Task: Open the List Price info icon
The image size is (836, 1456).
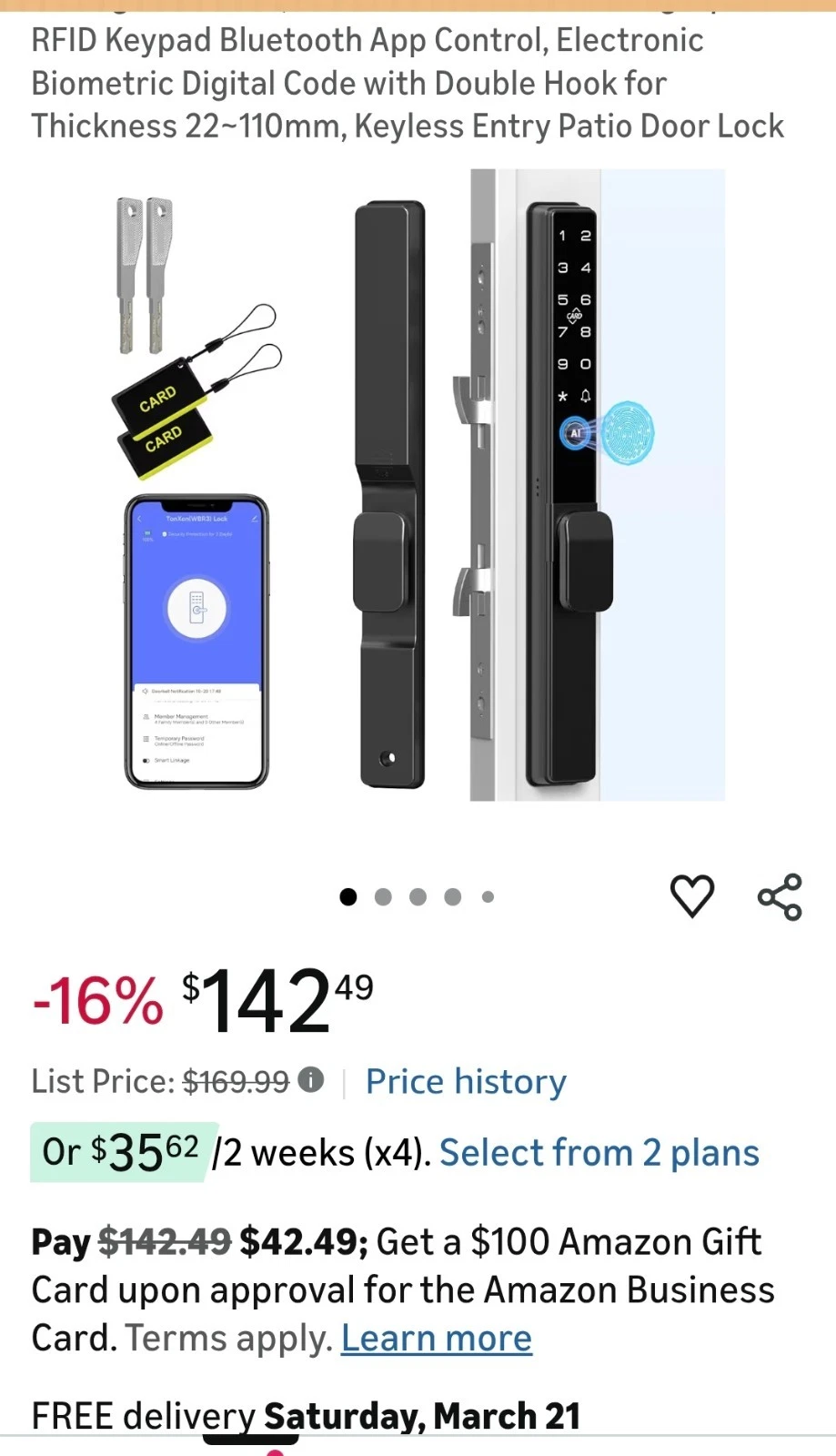Action: [311, 1080]
